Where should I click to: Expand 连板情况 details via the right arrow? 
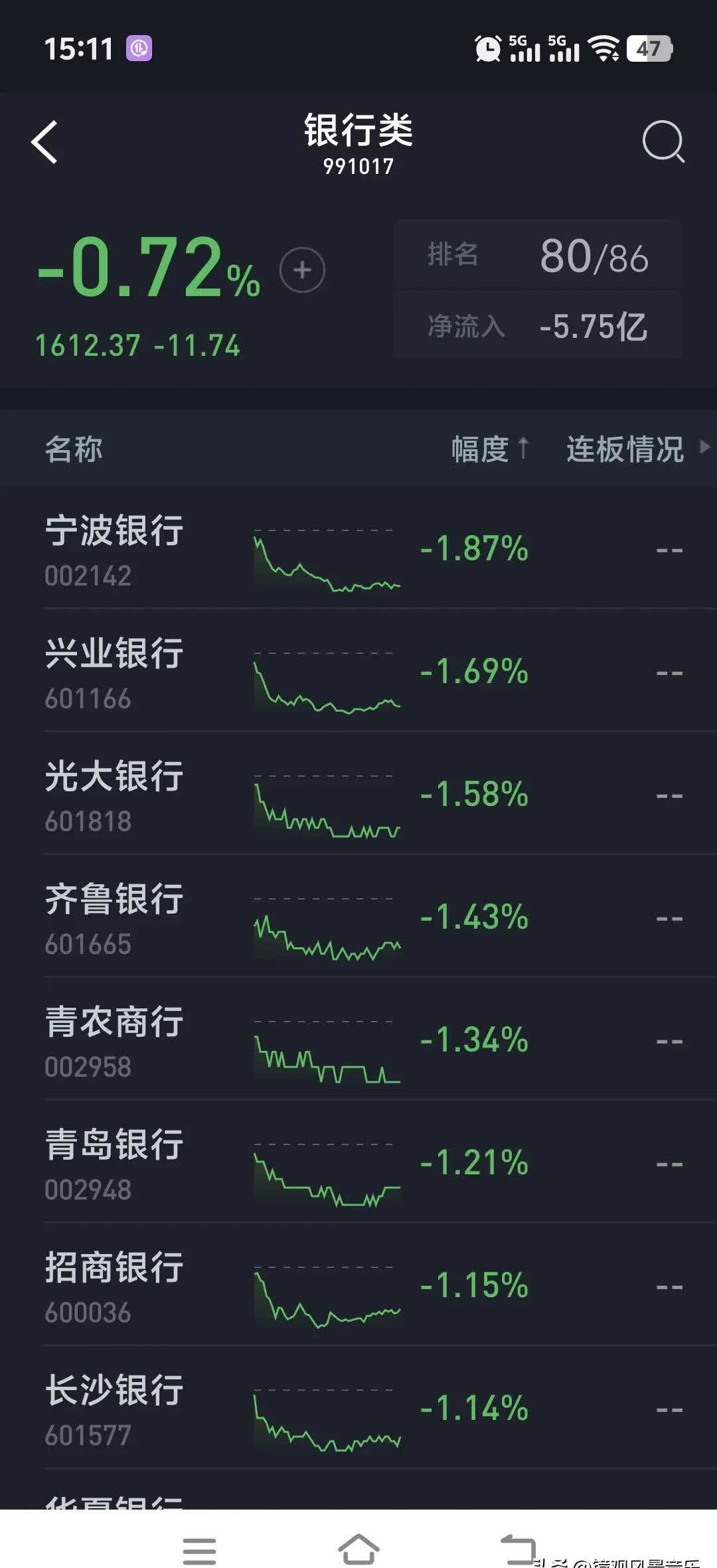[x=705, y=448]
